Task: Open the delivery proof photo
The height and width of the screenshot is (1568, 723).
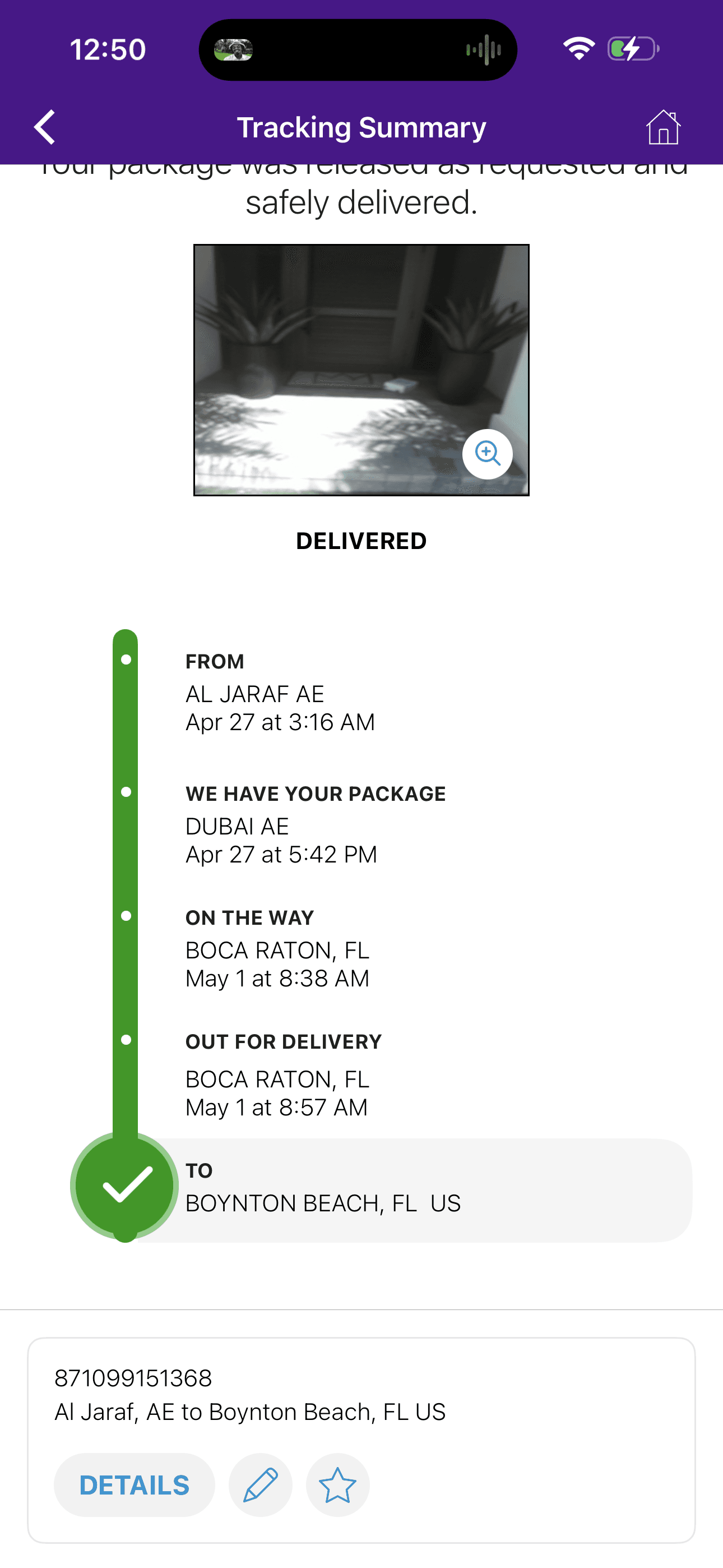Action: click(361, 370)
